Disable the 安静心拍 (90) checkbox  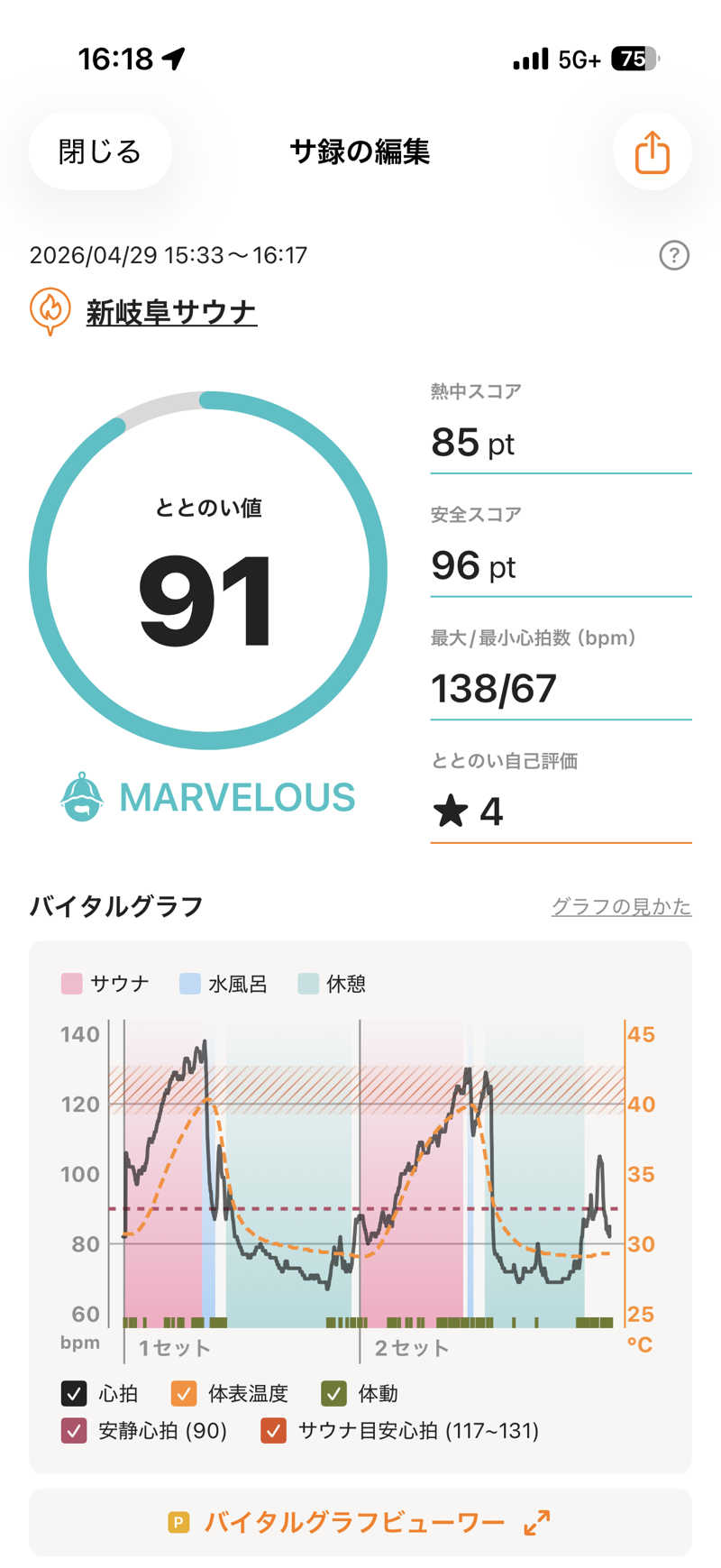74,1431
